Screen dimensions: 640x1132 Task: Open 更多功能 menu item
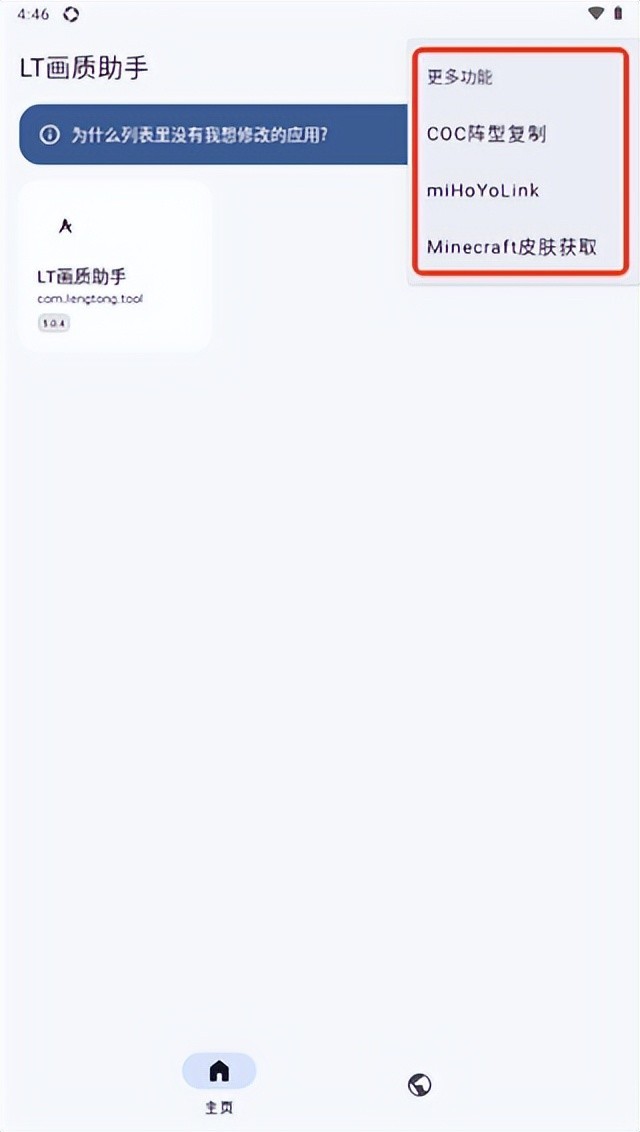coord(460,77)
